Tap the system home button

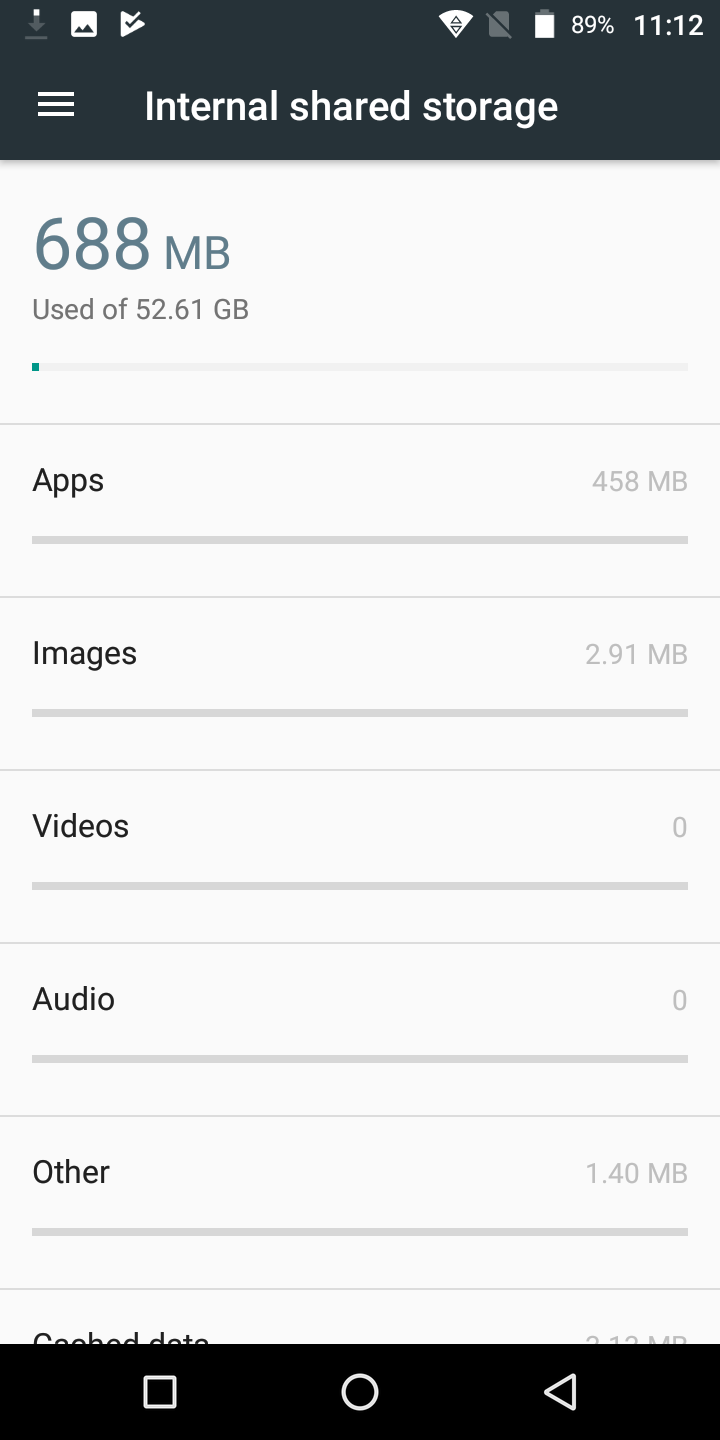[x=360, y=1392]
